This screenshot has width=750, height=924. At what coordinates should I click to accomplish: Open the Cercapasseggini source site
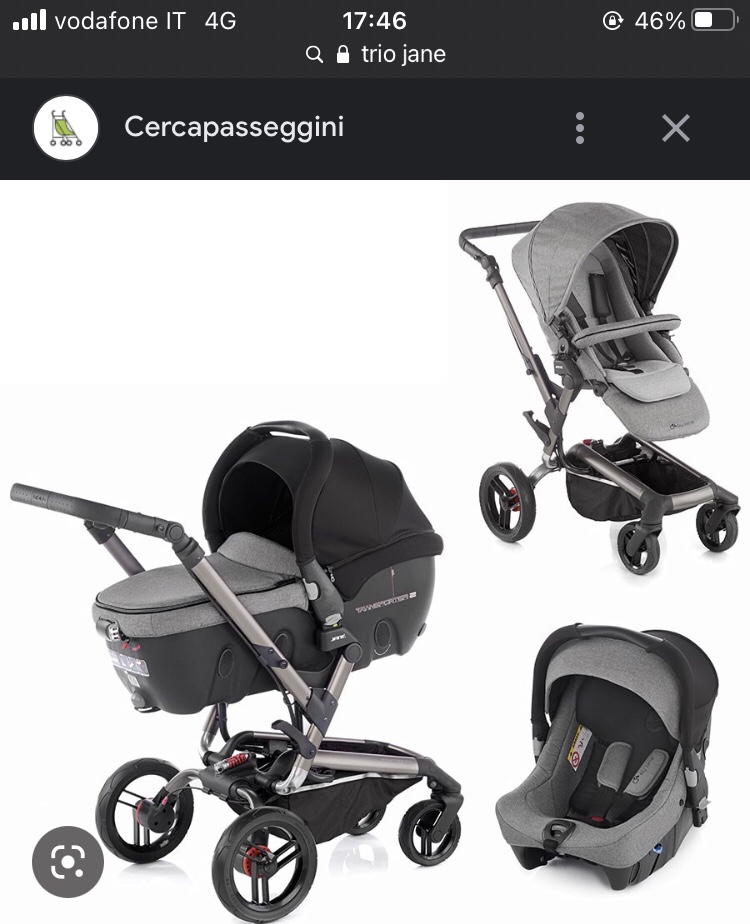click(x=233, y=128)
